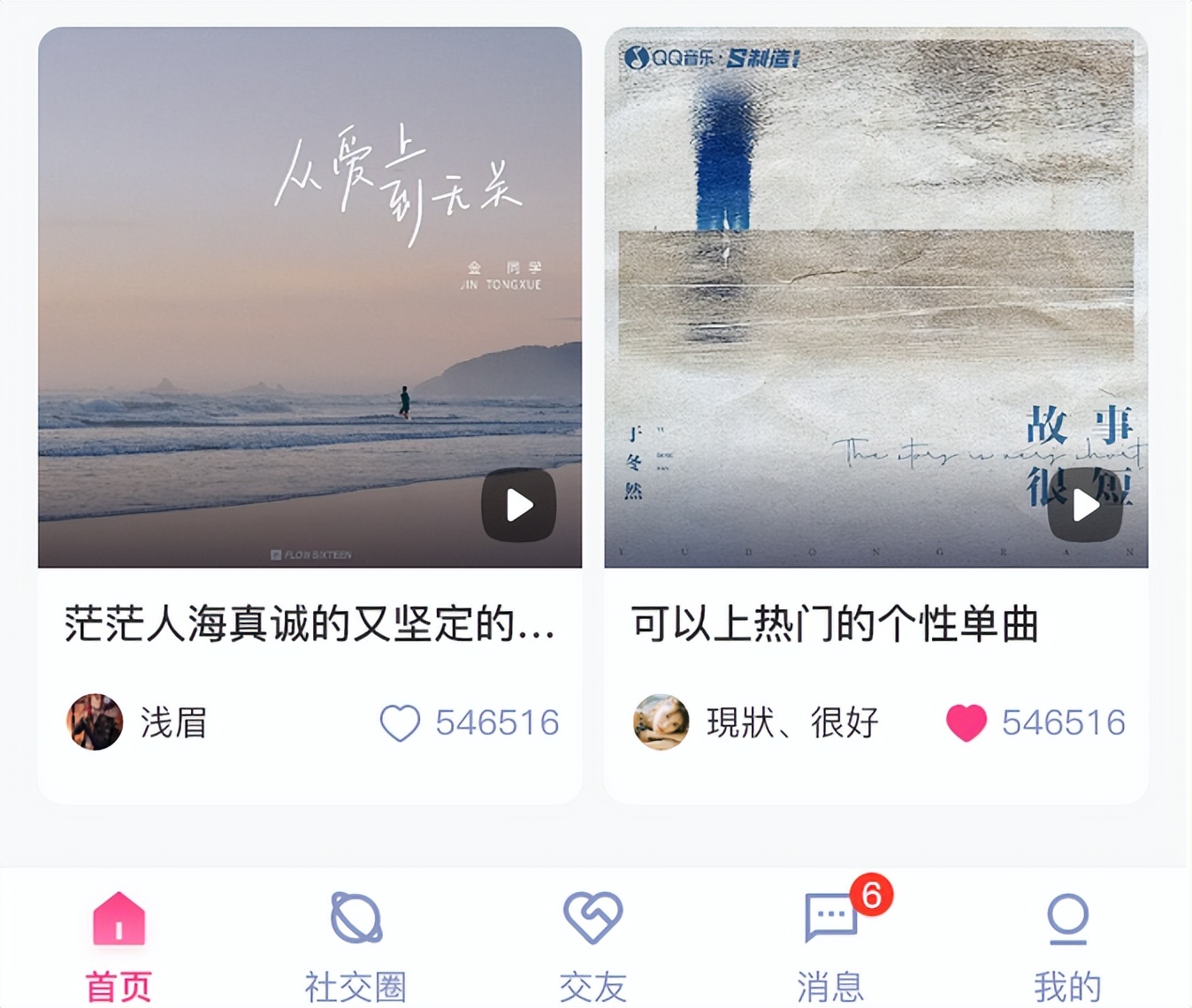Play the 故事很短 song cover
The height and width of the screenshot is (1008, 1192).
click(1085, 506)
